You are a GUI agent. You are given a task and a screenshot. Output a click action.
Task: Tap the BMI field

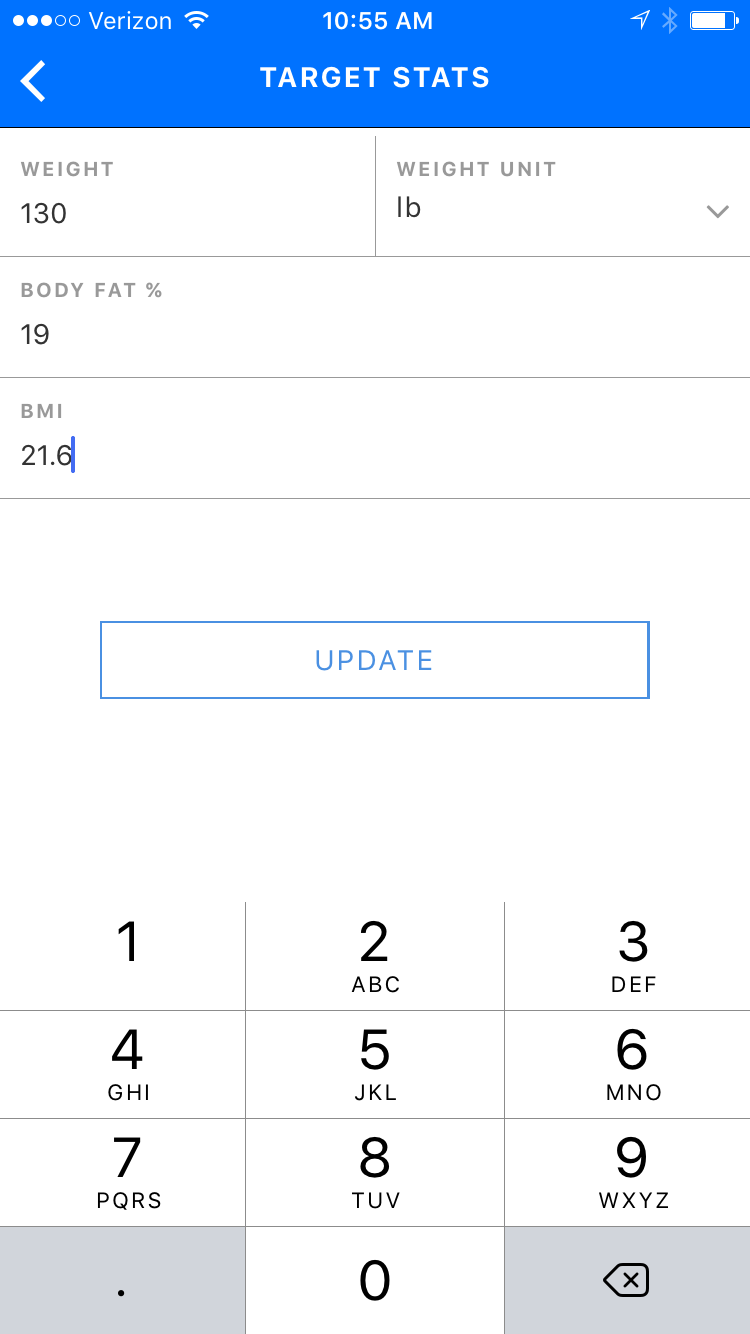(x=375, y=438)
